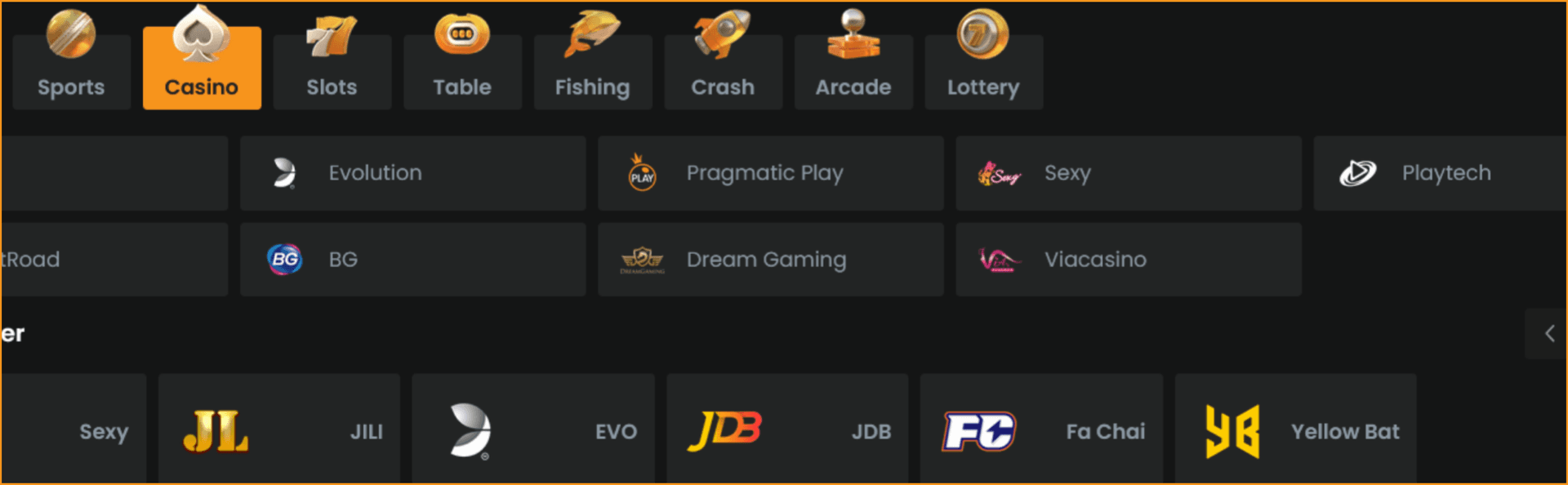Viewport: 1568px width, 485px height.
Task: Open the Sexy casino provider
Action: 1128,173
